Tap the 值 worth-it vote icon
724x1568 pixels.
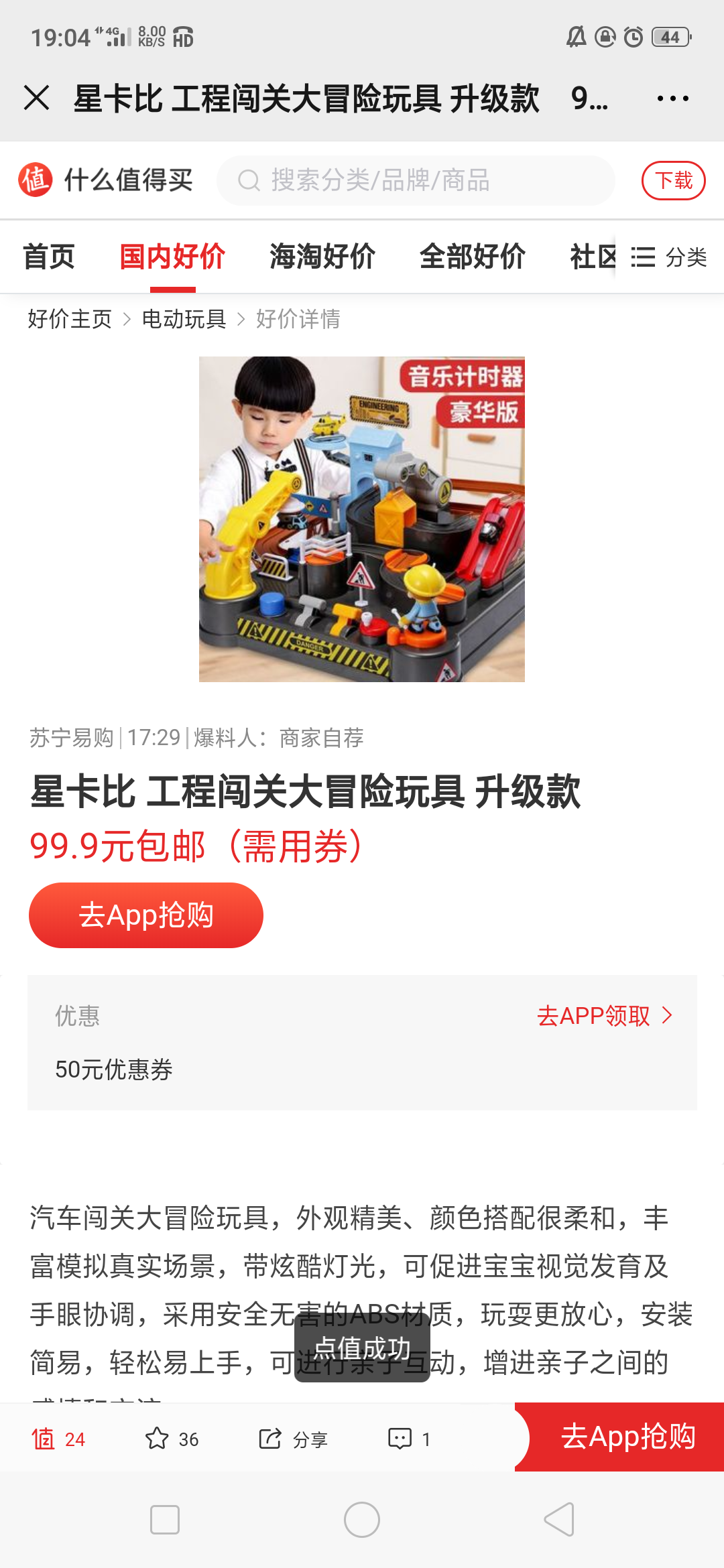pos(44,1439)
